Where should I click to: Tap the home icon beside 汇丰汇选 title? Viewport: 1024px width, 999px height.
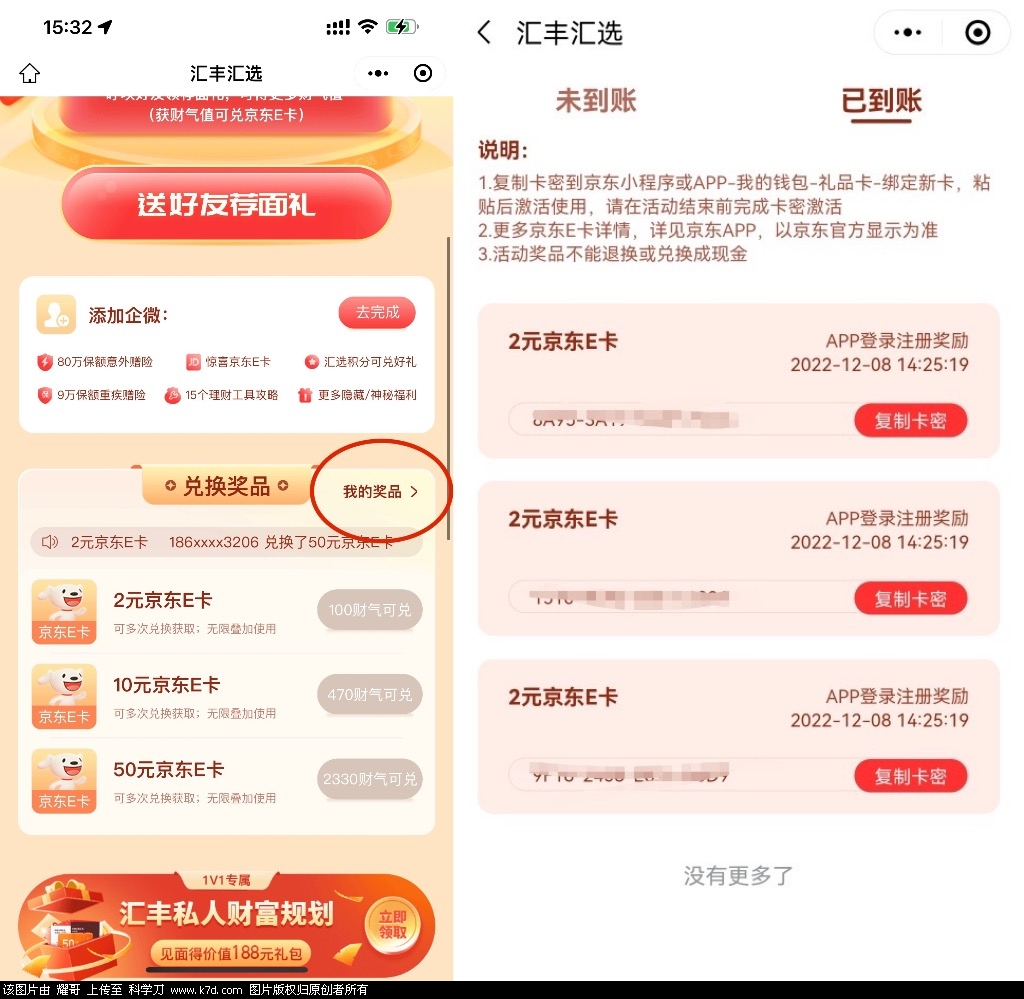30,73
